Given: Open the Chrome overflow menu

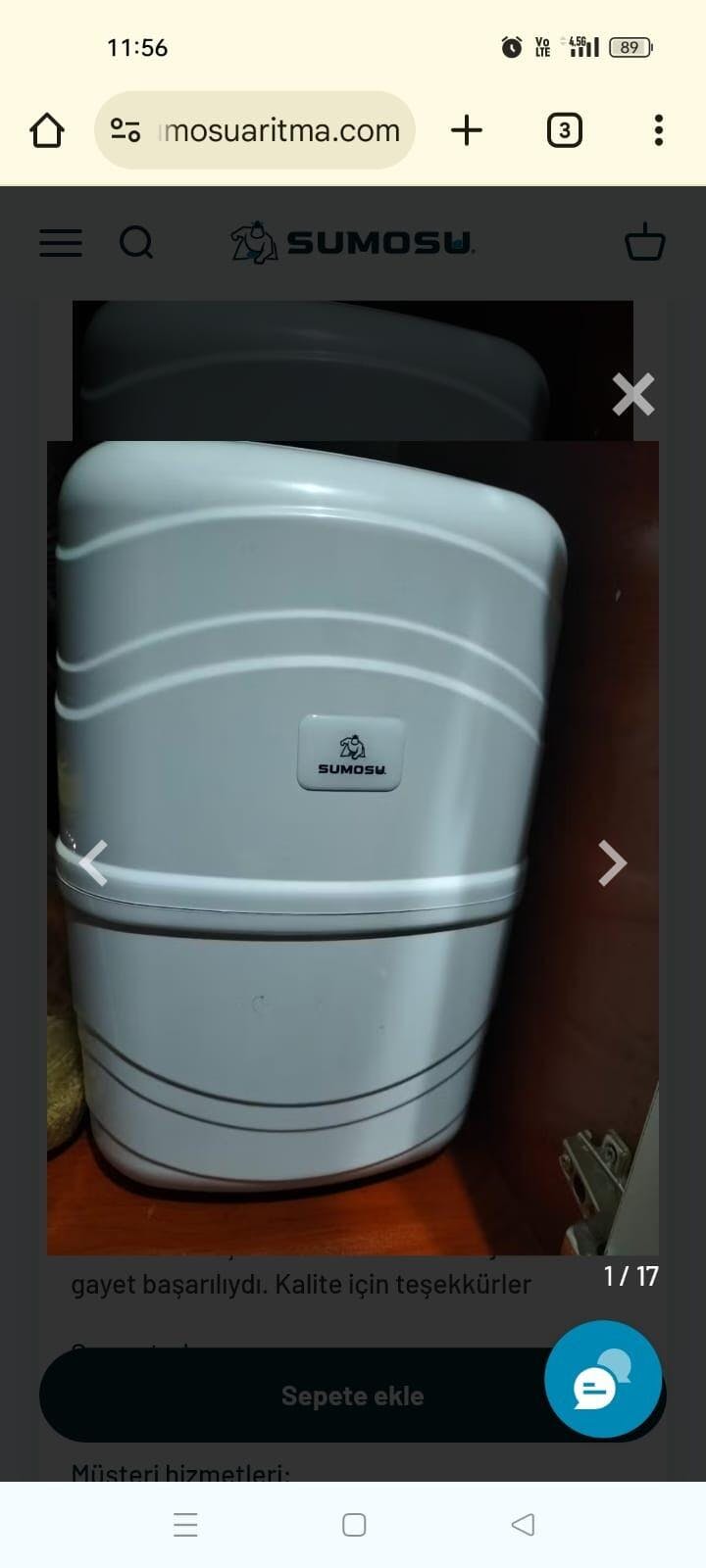Looking at the screenshot, I should coord(658,130).
